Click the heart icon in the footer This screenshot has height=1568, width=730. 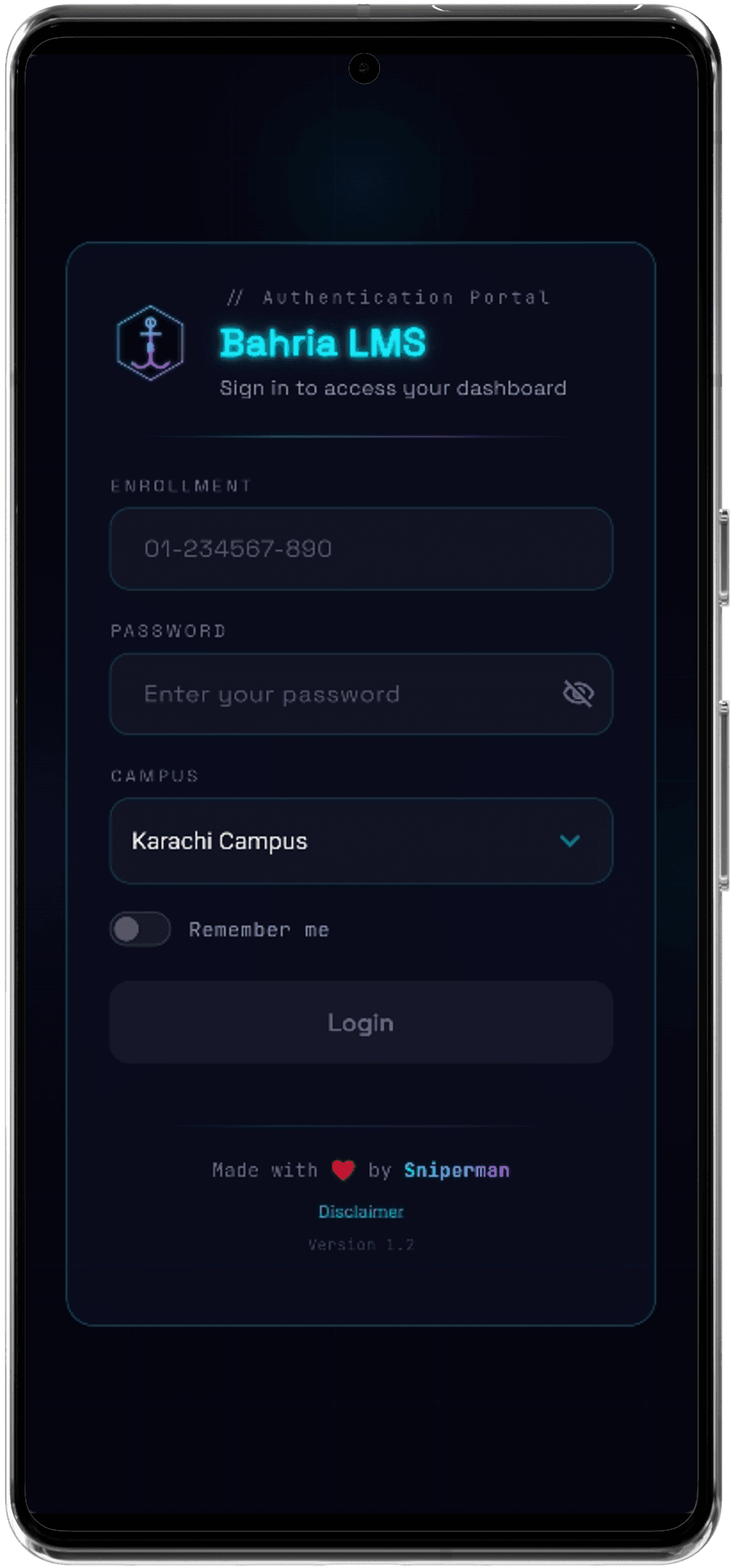(x=343, y=1169)
